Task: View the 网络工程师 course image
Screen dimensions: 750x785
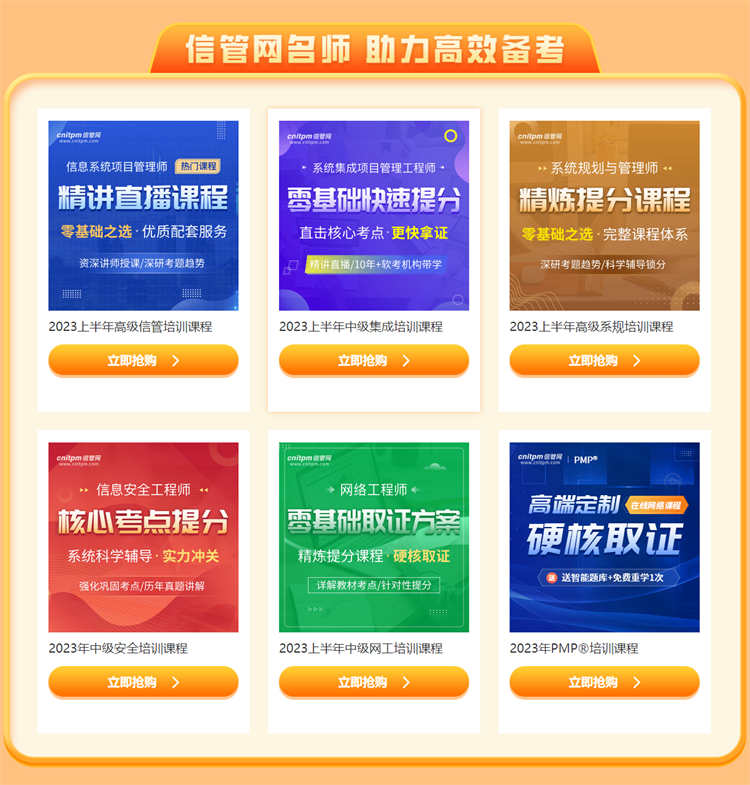Action: point(373,537)
